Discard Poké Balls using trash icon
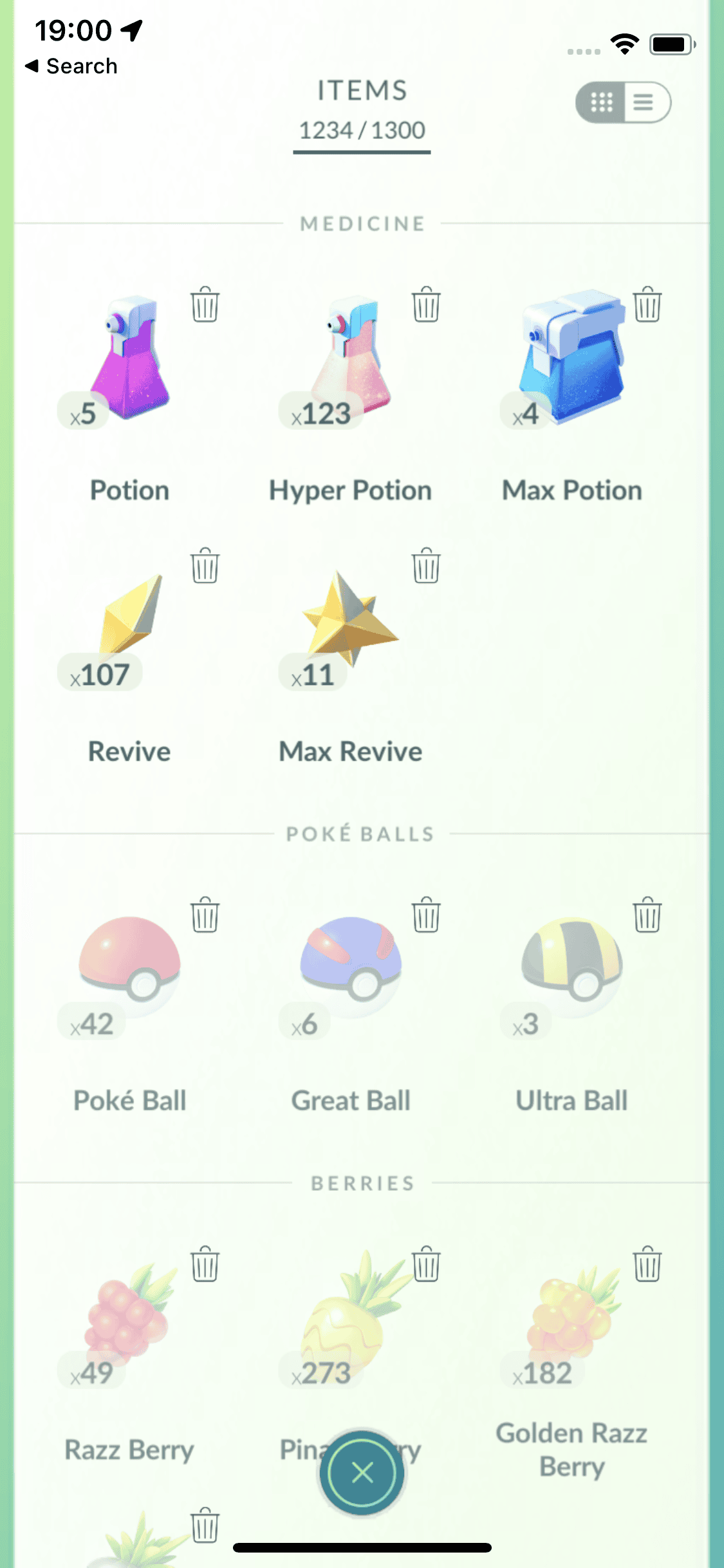 [x=205, y=914]
